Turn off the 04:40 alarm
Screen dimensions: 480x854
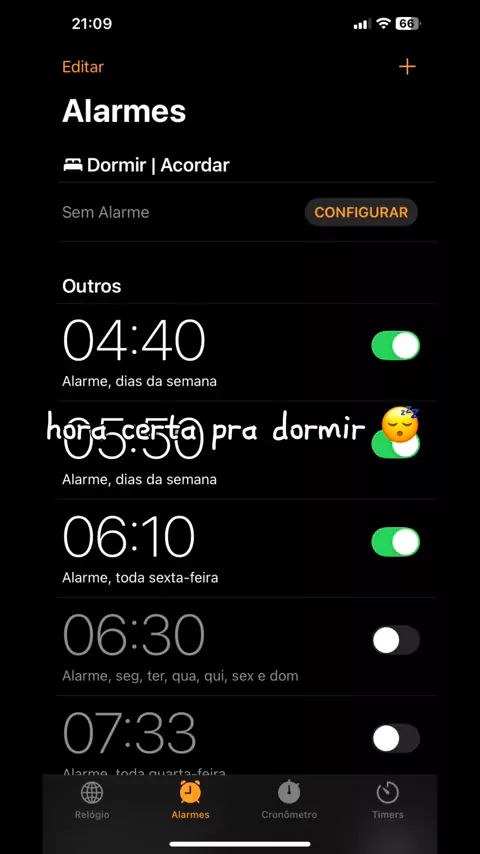(396, 346)
